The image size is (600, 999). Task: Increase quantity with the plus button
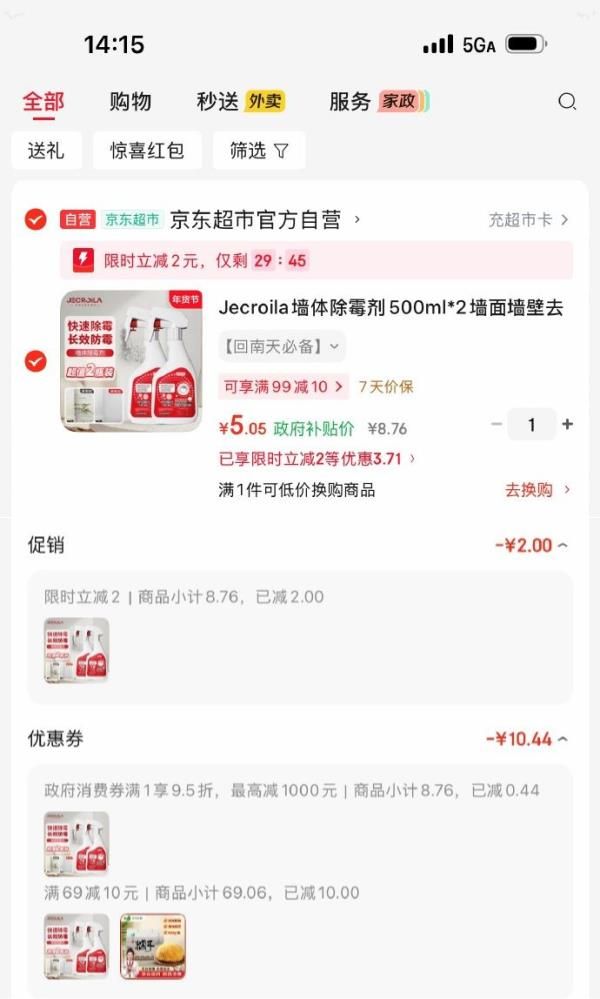point(567,424)
